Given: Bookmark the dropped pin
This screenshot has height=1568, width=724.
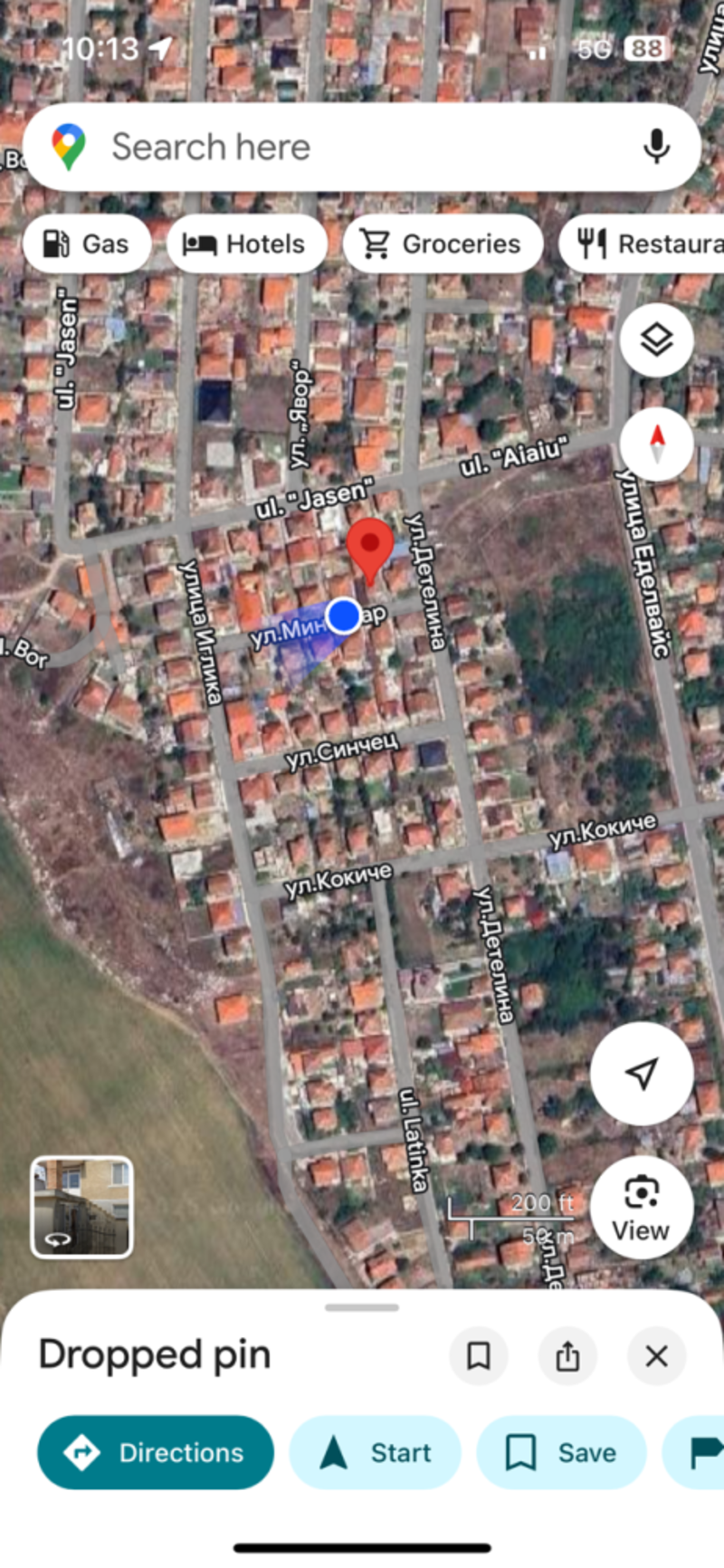Looking at the screenshot, I should (x=478, y=1355).
